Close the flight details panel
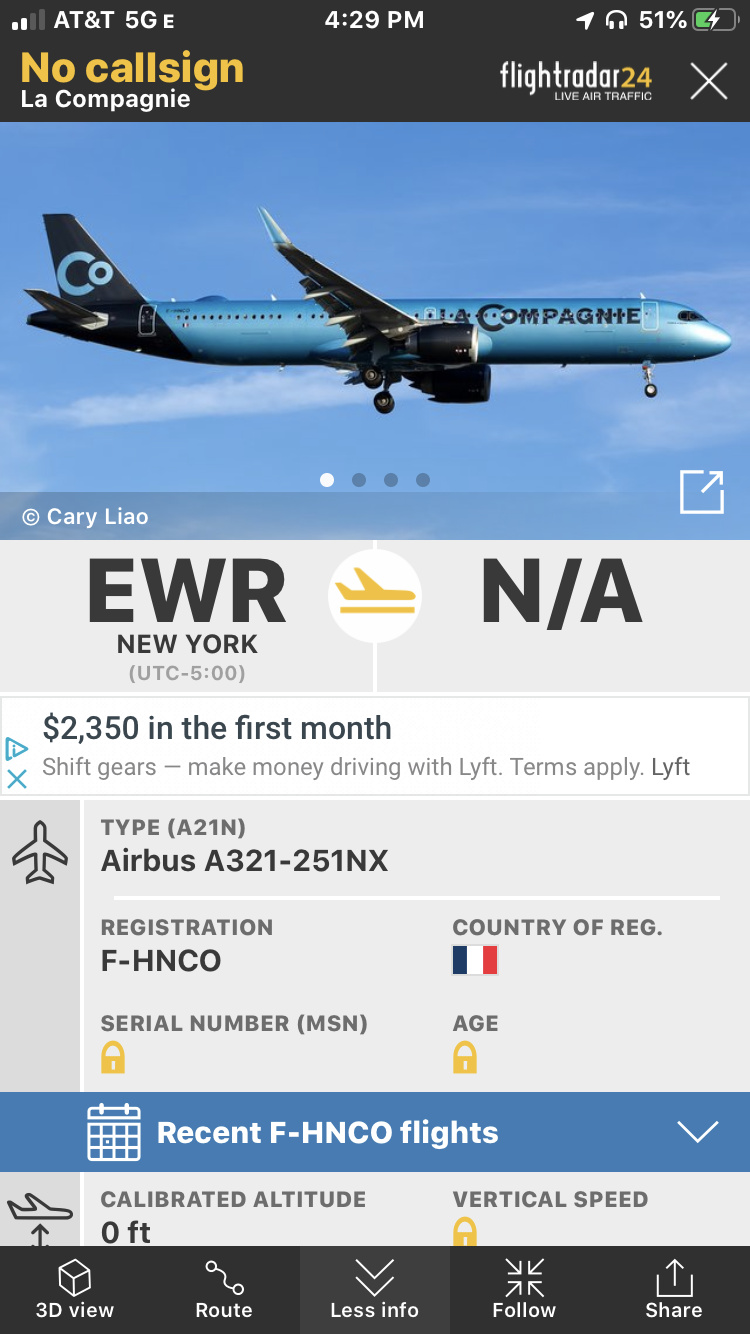 click(x=708, y=81)
